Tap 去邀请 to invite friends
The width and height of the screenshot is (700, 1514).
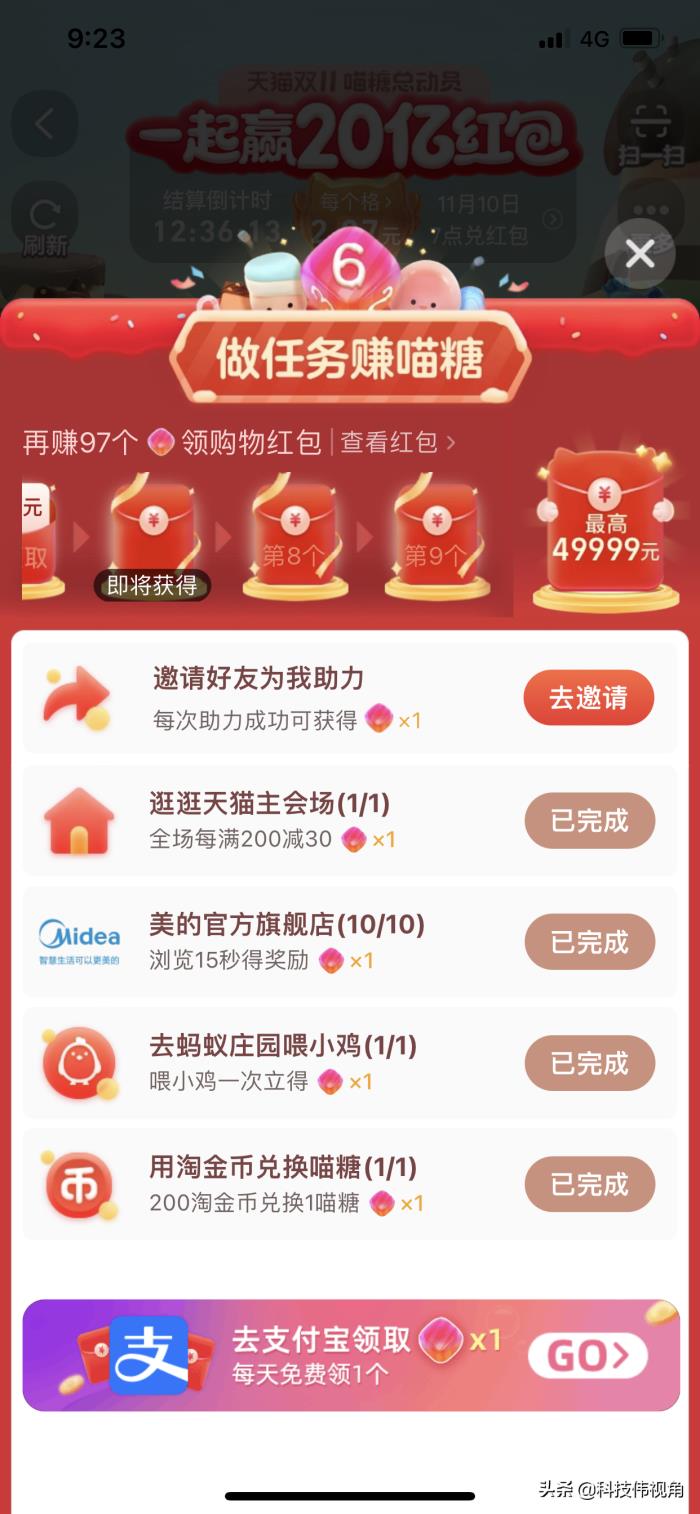pyautogui.click(x=588, y=698)
